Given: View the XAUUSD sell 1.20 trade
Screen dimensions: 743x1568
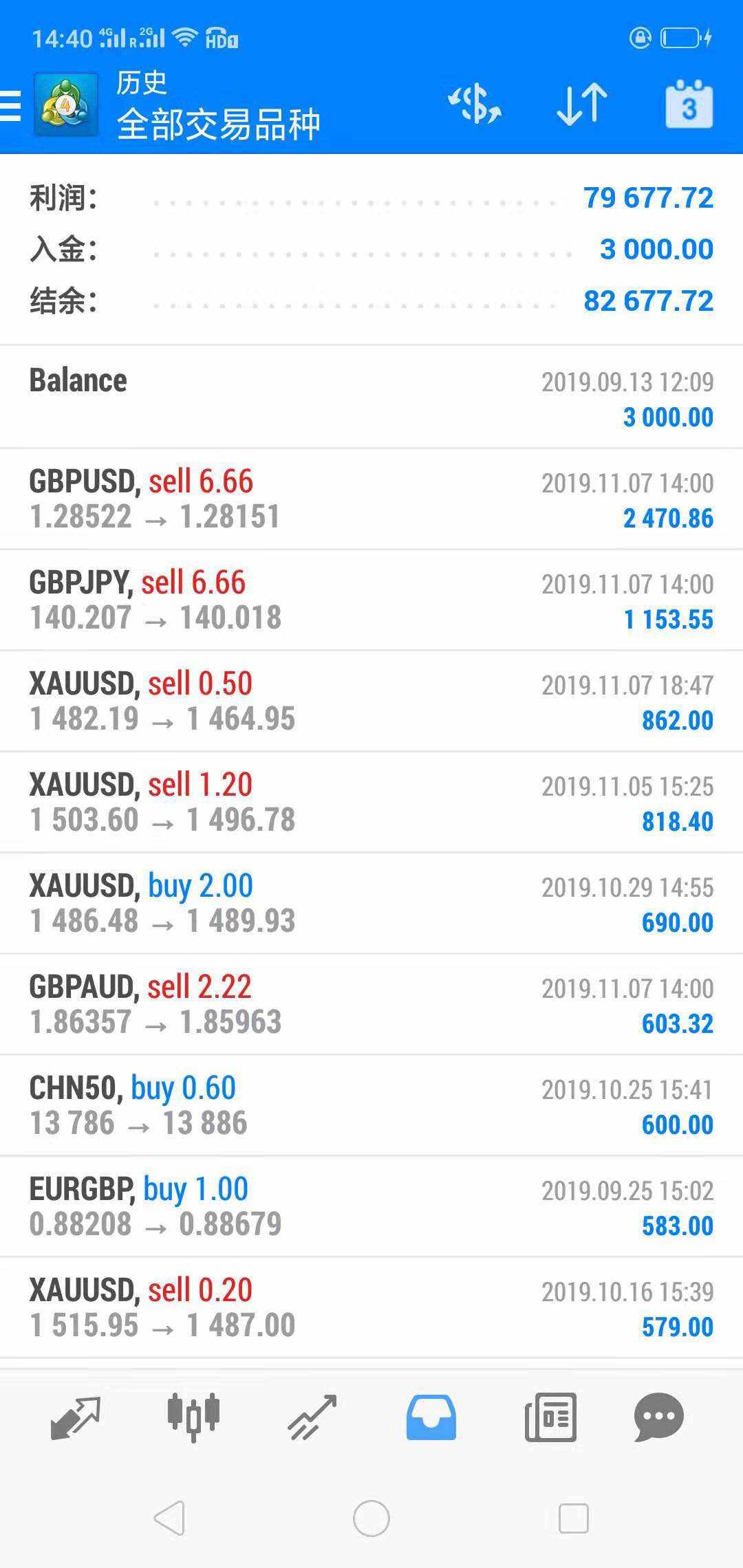Looking at the screenshot, I should pos(371,802).
